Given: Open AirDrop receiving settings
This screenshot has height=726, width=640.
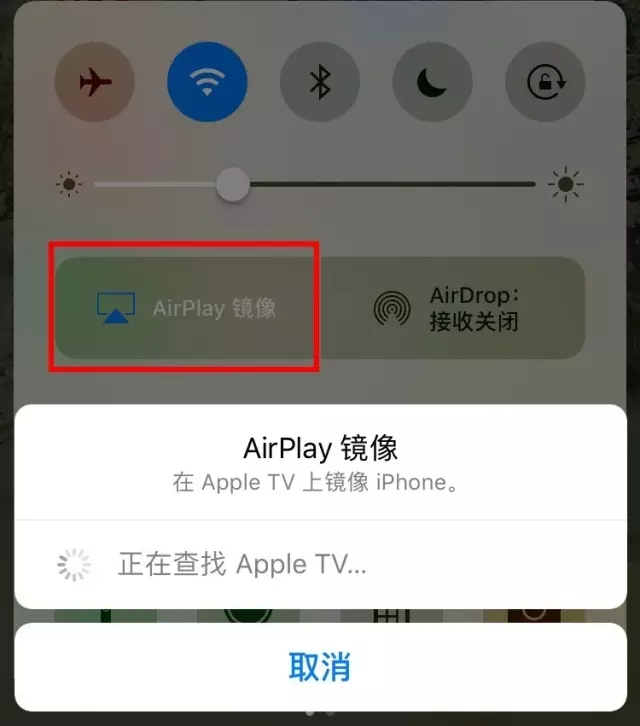Looking at the screenshot, I should click(450, 307).
